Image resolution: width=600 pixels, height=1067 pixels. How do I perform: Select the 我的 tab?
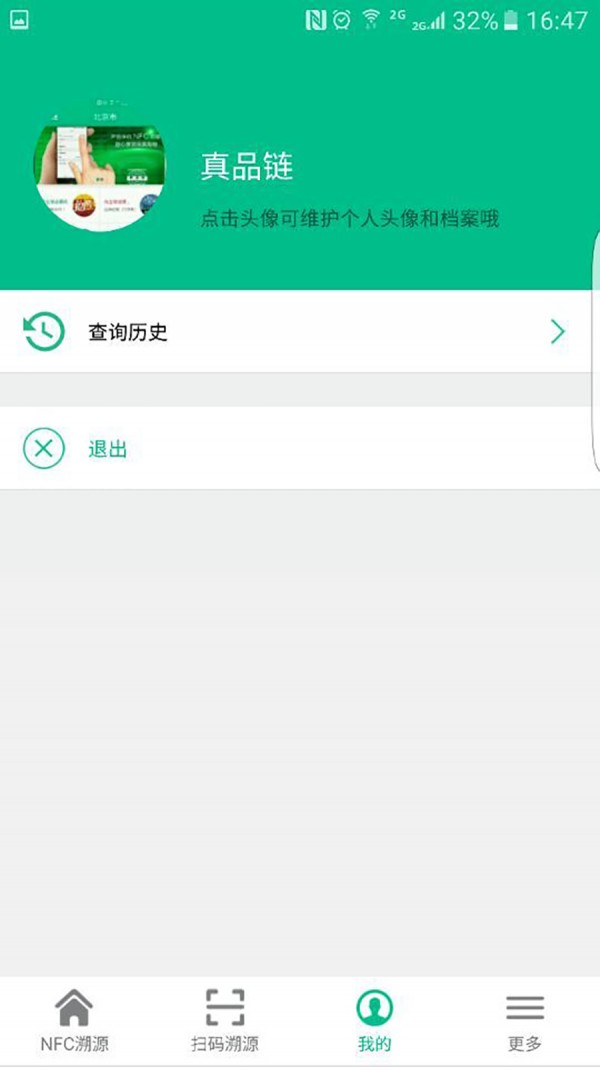click(375, 1021)
